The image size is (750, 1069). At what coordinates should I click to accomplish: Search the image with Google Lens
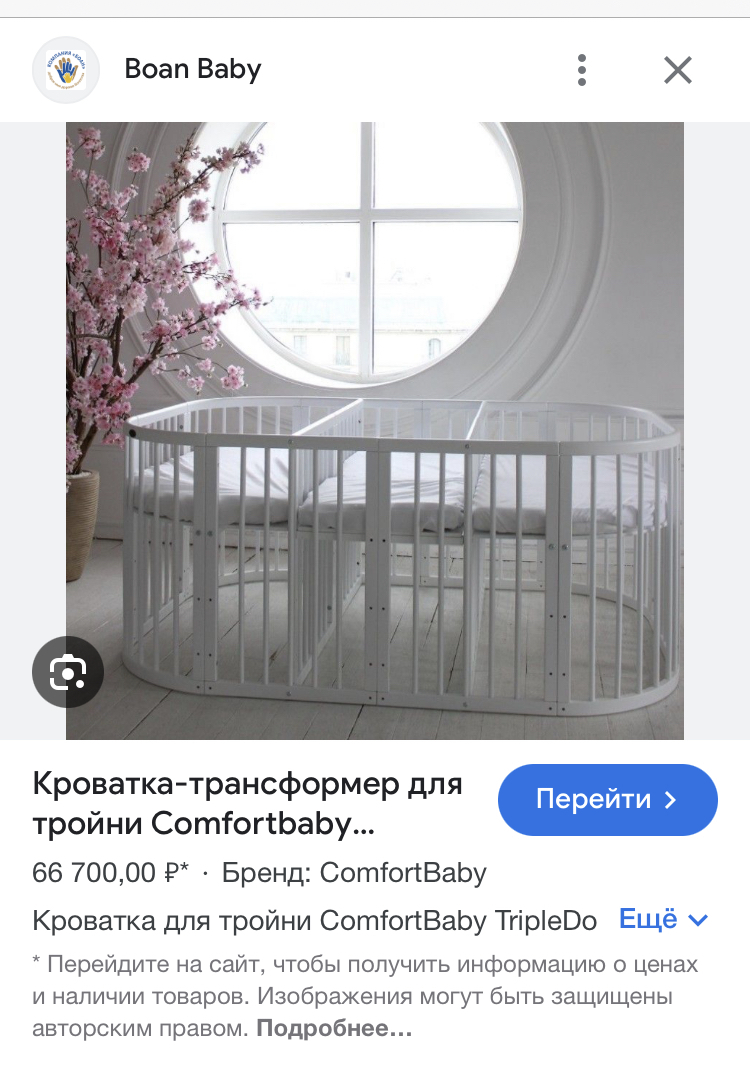(68, 671)
